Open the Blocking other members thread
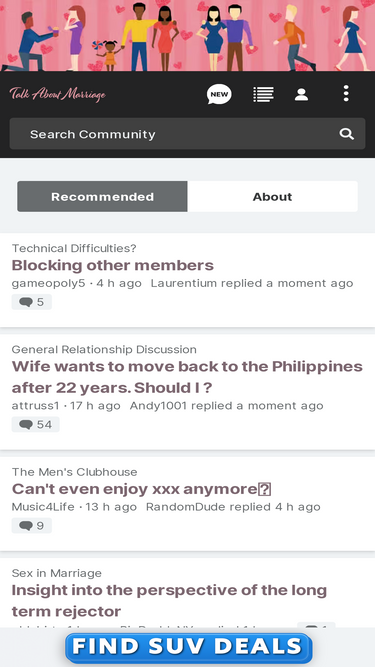Screen dimensions: 375x667 point(113,265)
